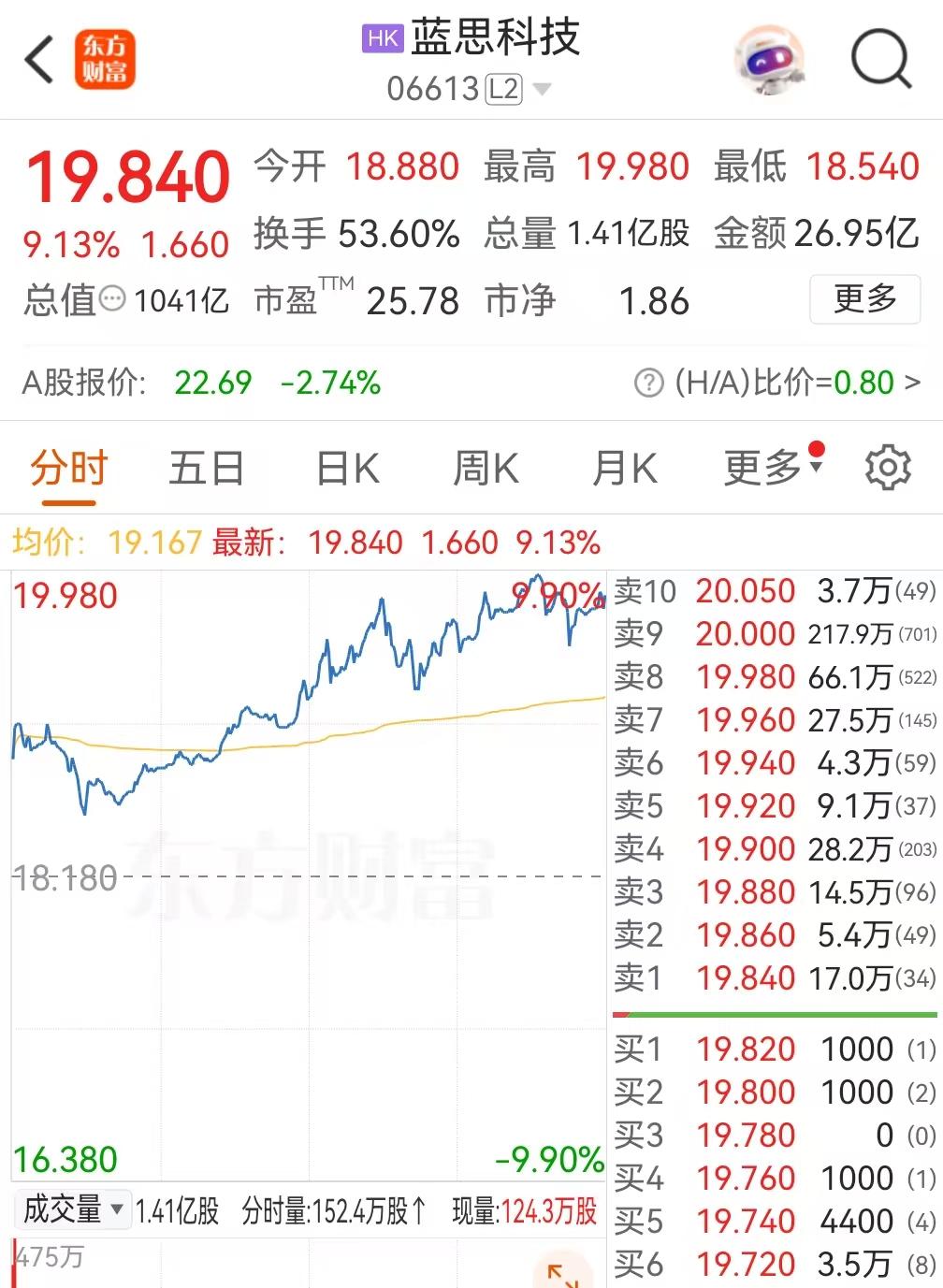The image size is (943, 1288).
Task: Switch to the 周K tab
Action: (x=486, y=467)
